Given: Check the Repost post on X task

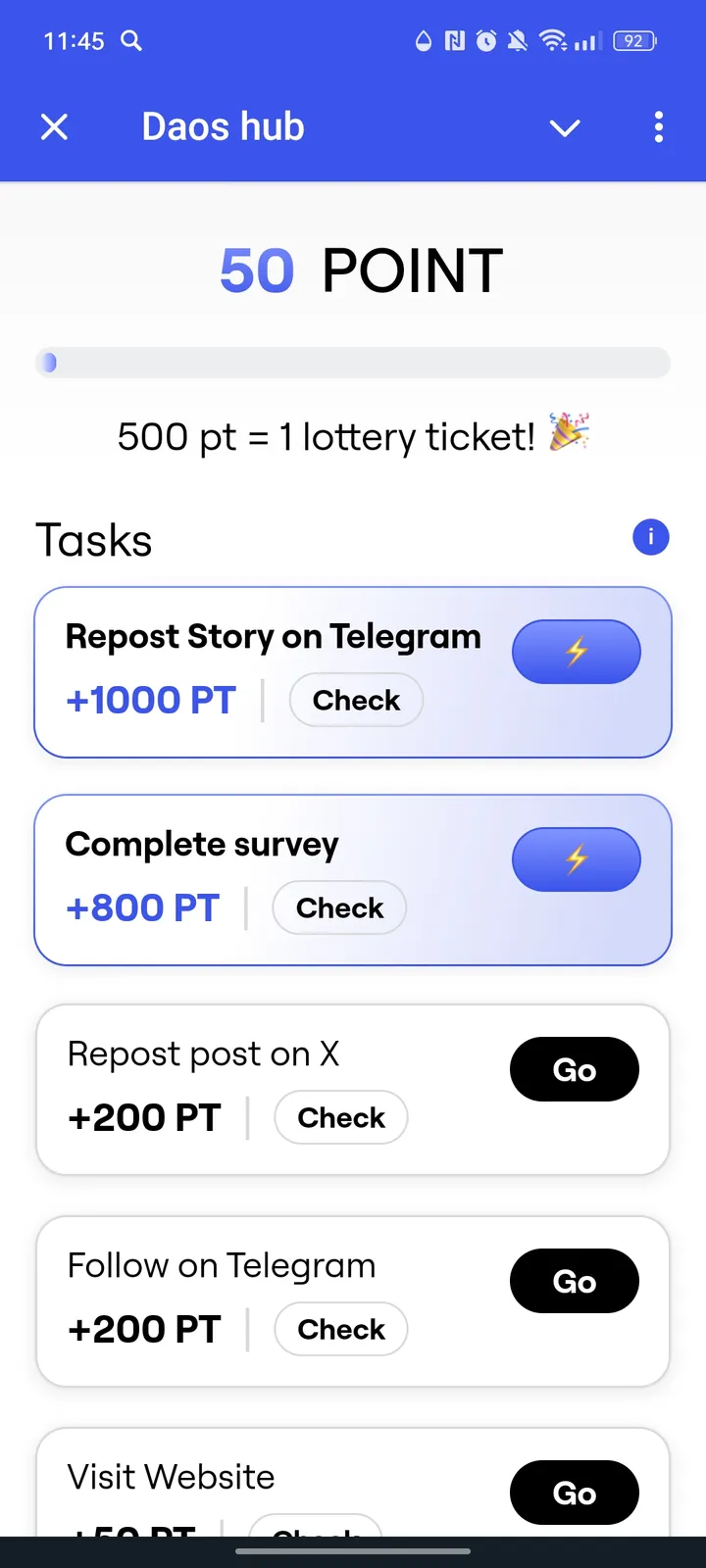Looking at the screenshot, I should [x=341, y=1117].
